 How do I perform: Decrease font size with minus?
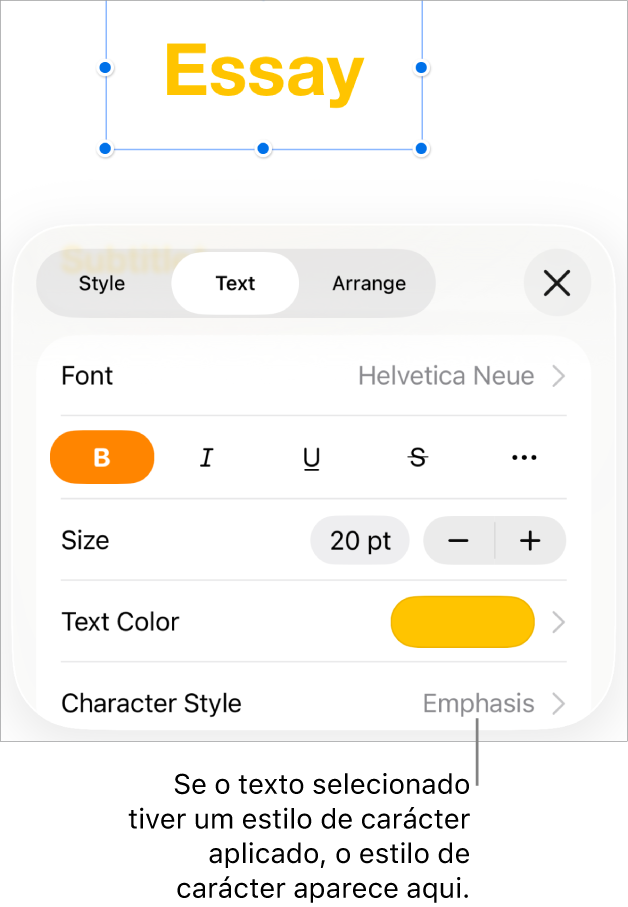coord(459,541)
